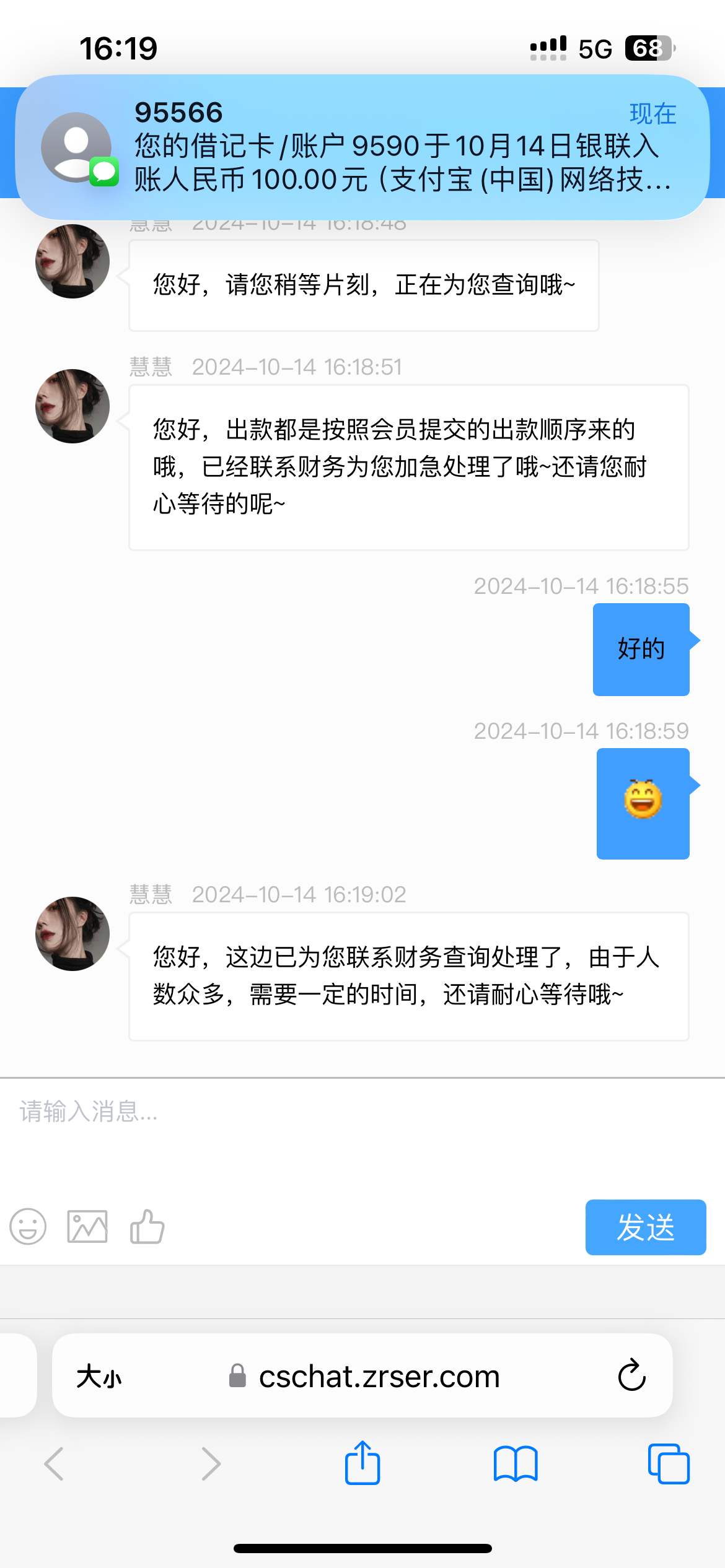Tap the thumbs-up rating icon
The image size is (725, 1568).
[147, 1226]
